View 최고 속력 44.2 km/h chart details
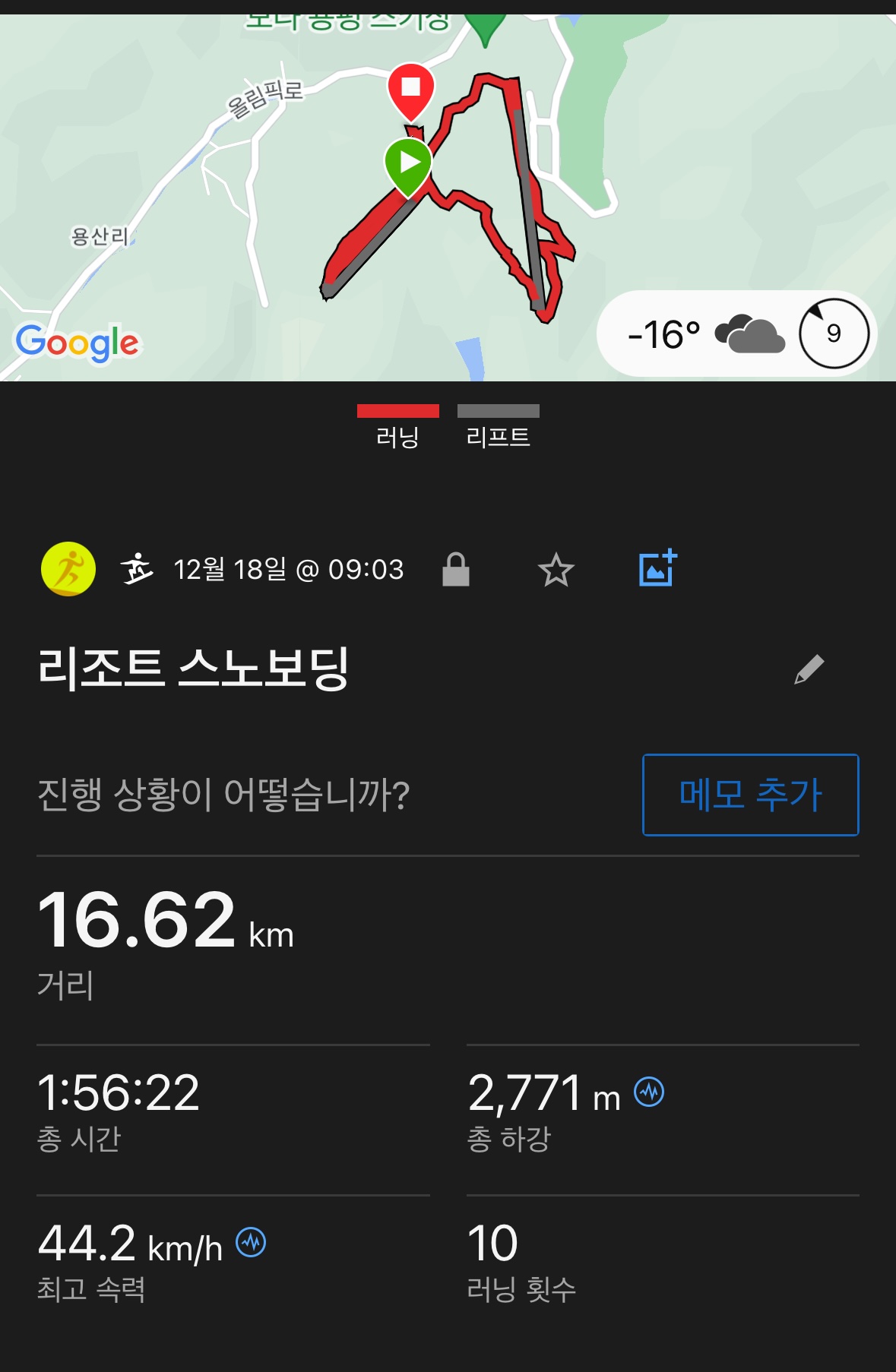The image size is (896, 1372). click(251, 1243)
